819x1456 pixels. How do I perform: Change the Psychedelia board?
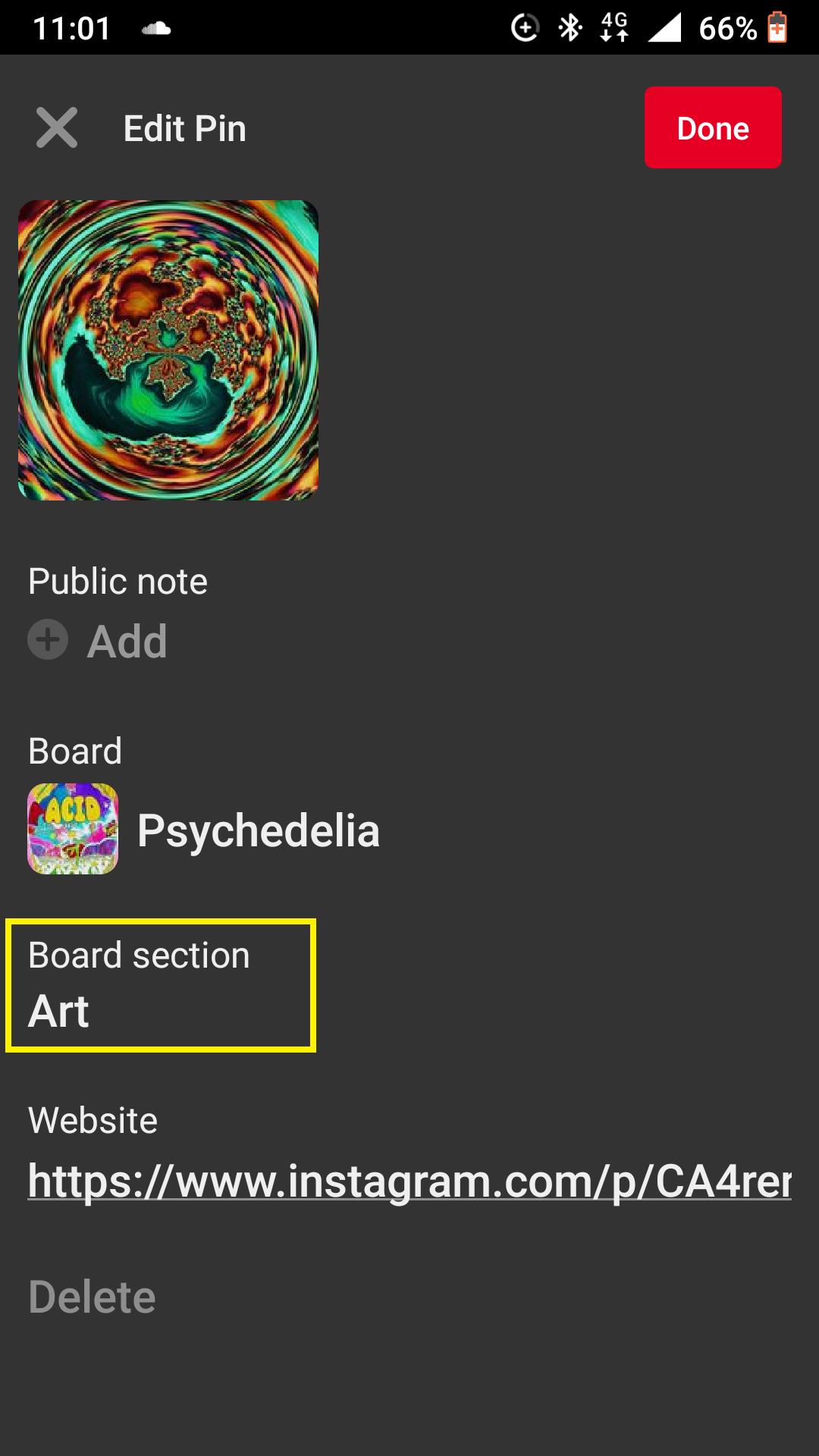tap(204, 830)
